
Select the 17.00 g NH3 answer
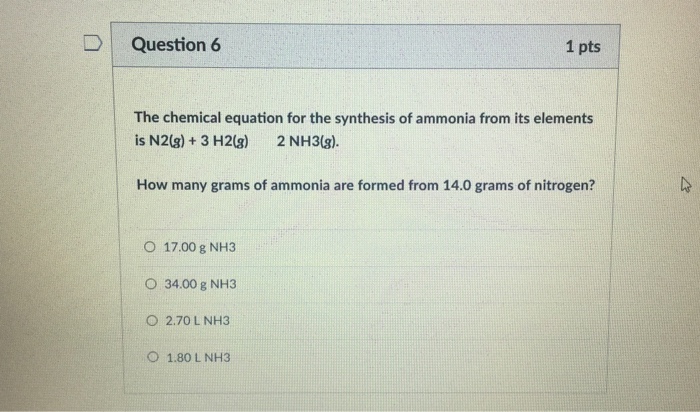click(151, 246)
